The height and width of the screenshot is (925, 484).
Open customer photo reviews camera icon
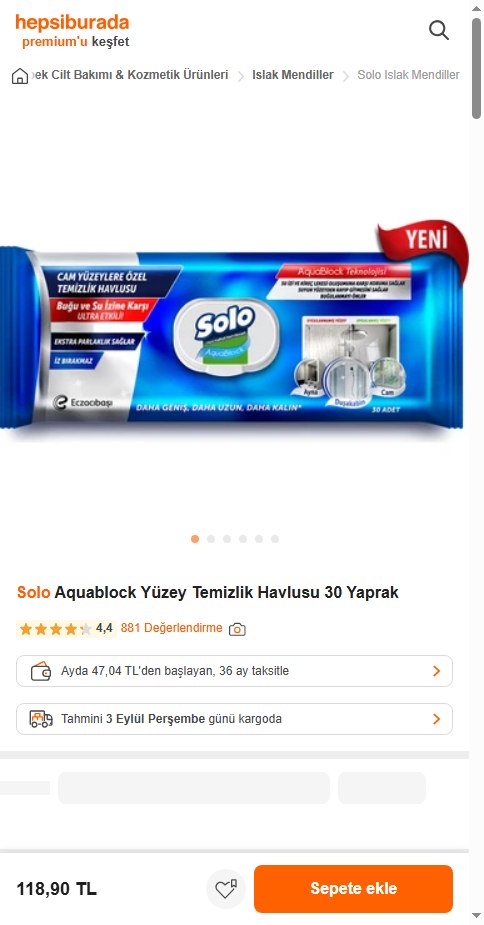tap(237, 629)
